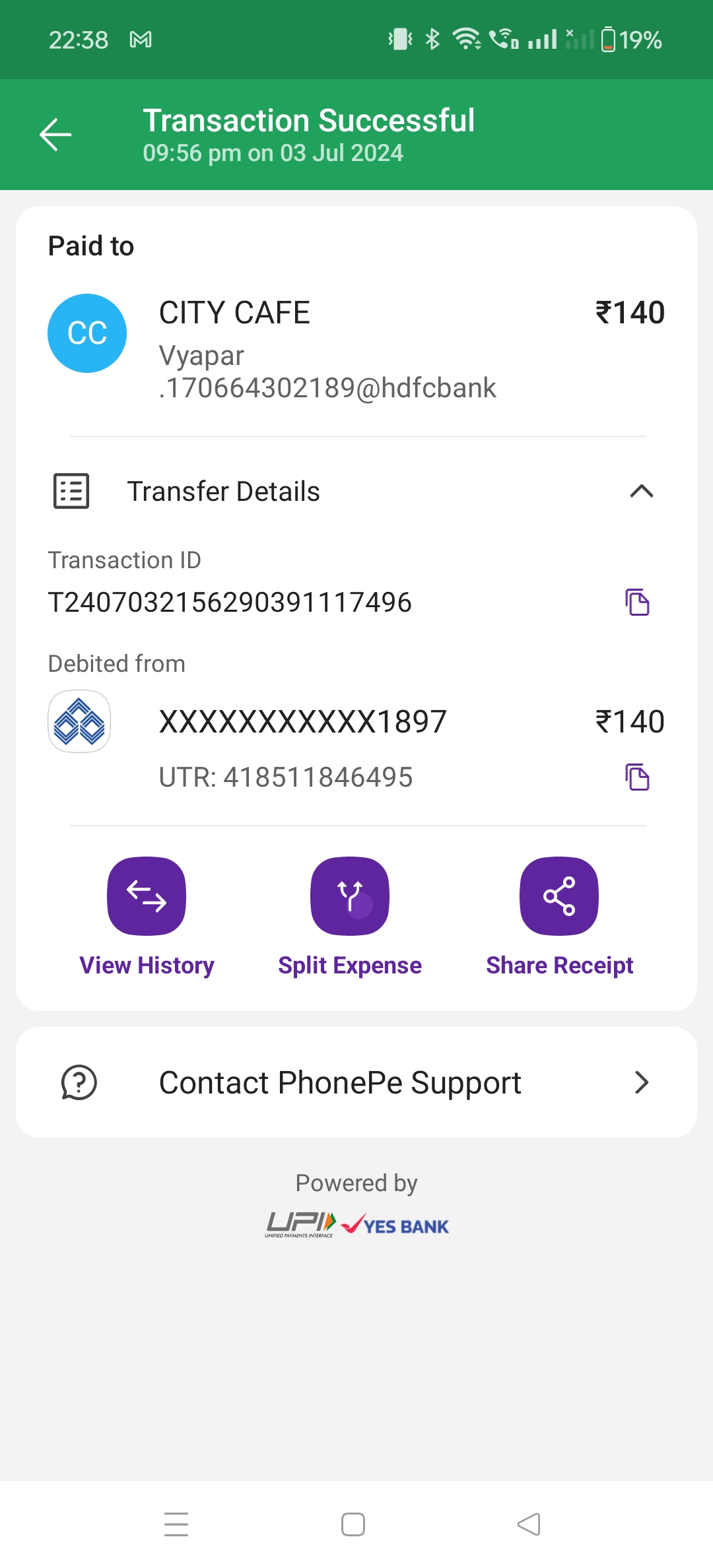Open recent apps from navigation bar

coord(176,1524)
